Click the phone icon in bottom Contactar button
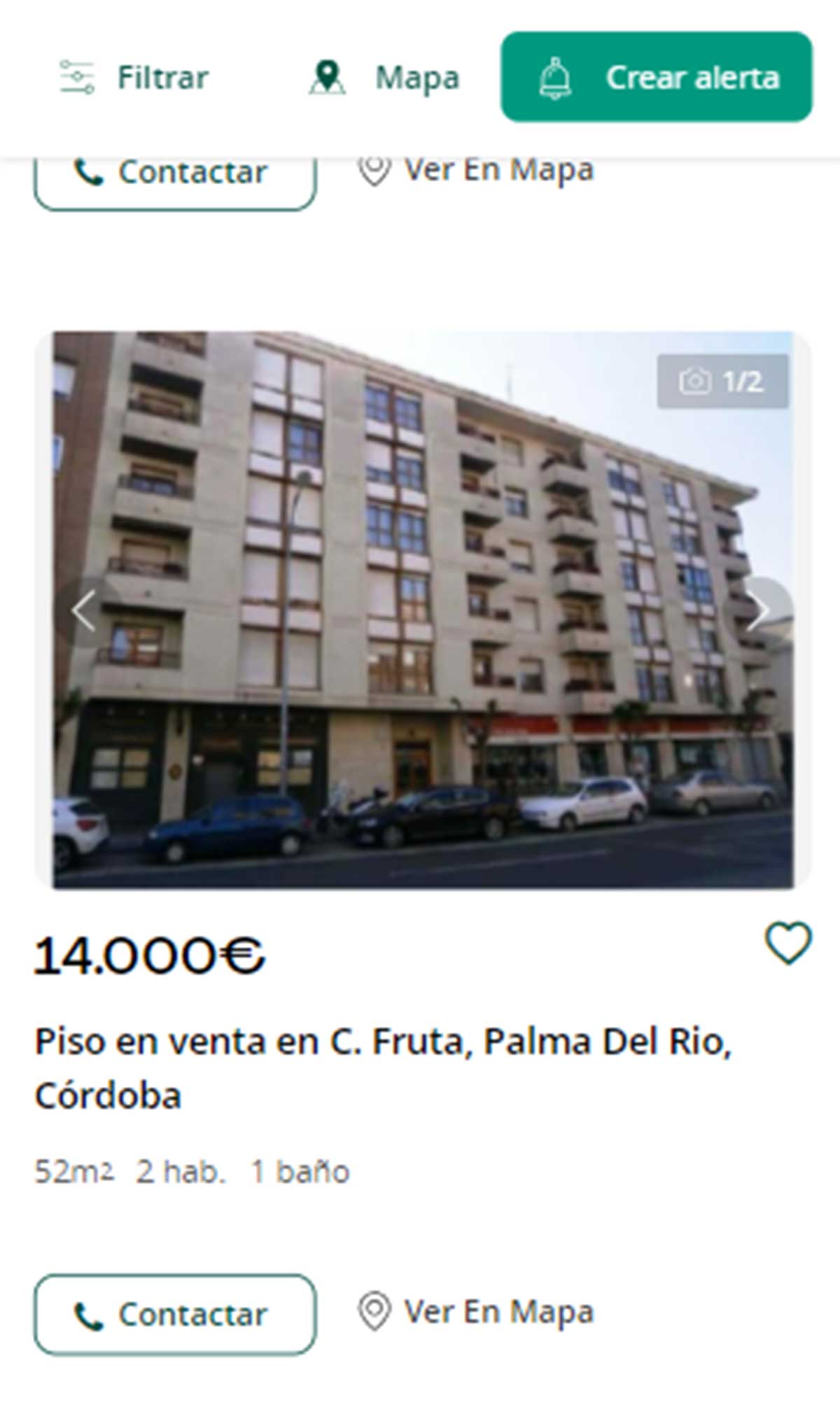The width and height of the screenshot is (840, 1414). pos(89,1312)
